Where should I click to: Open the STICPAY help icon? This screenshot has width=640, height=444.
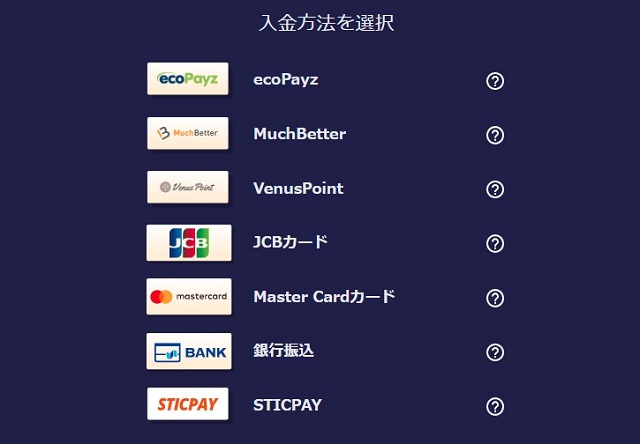click(x=495, y=406)
